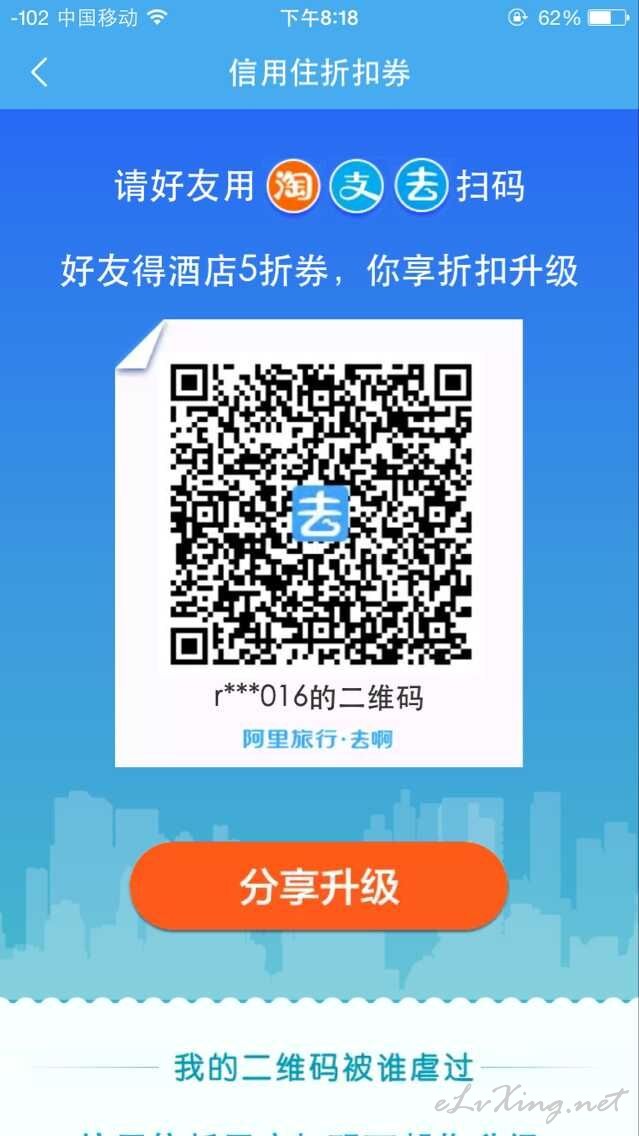This screenshot has height=1136, width=639.
Task: Go back using the top-left arrow
Action: click(x=39, y=72)
